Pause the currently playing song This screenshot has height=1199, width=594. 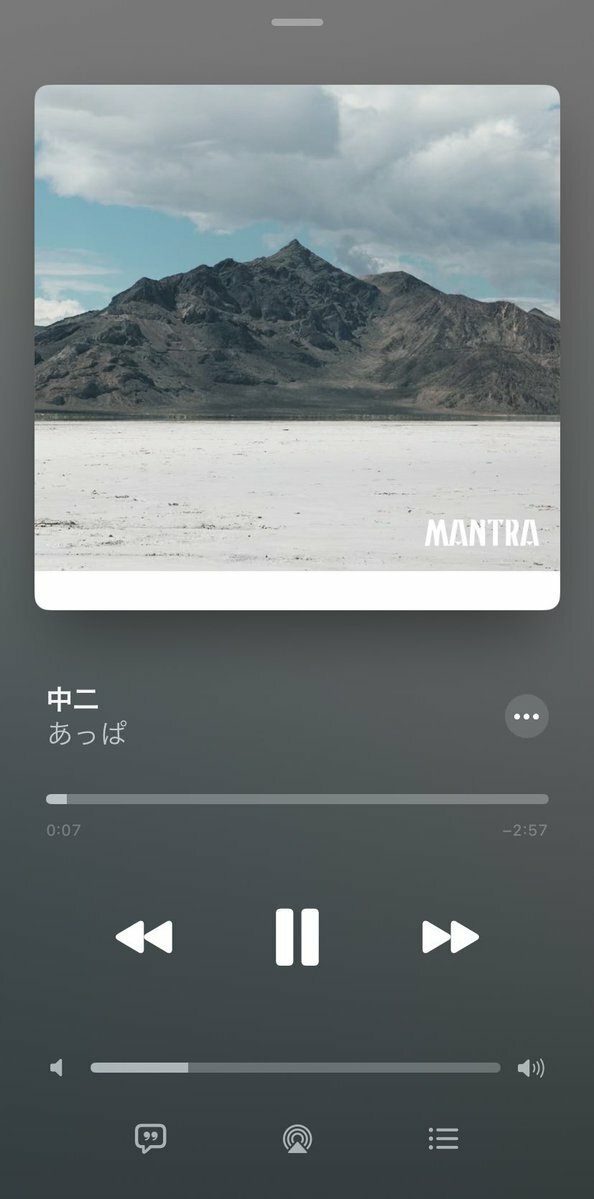[297, 937]
